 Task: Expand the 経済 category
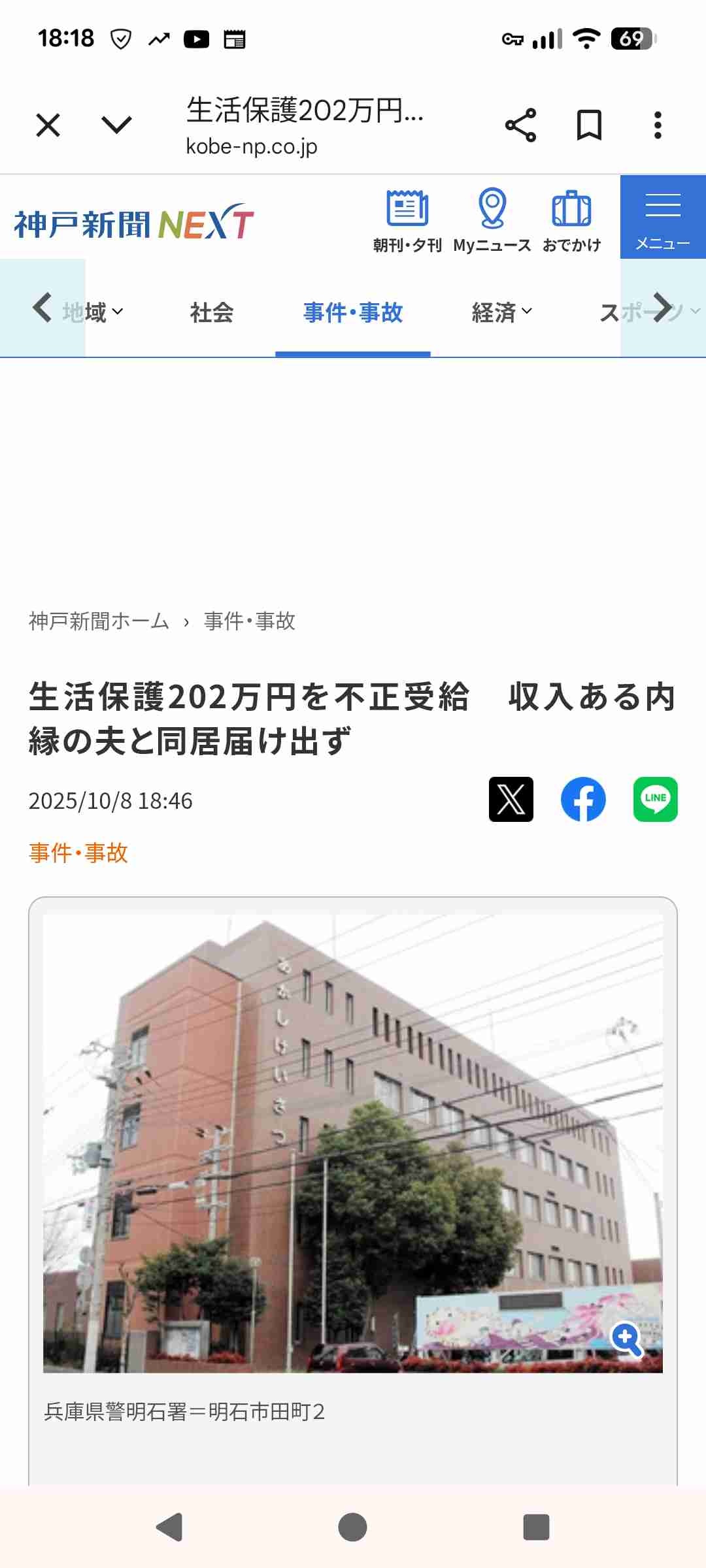(502, 312)
